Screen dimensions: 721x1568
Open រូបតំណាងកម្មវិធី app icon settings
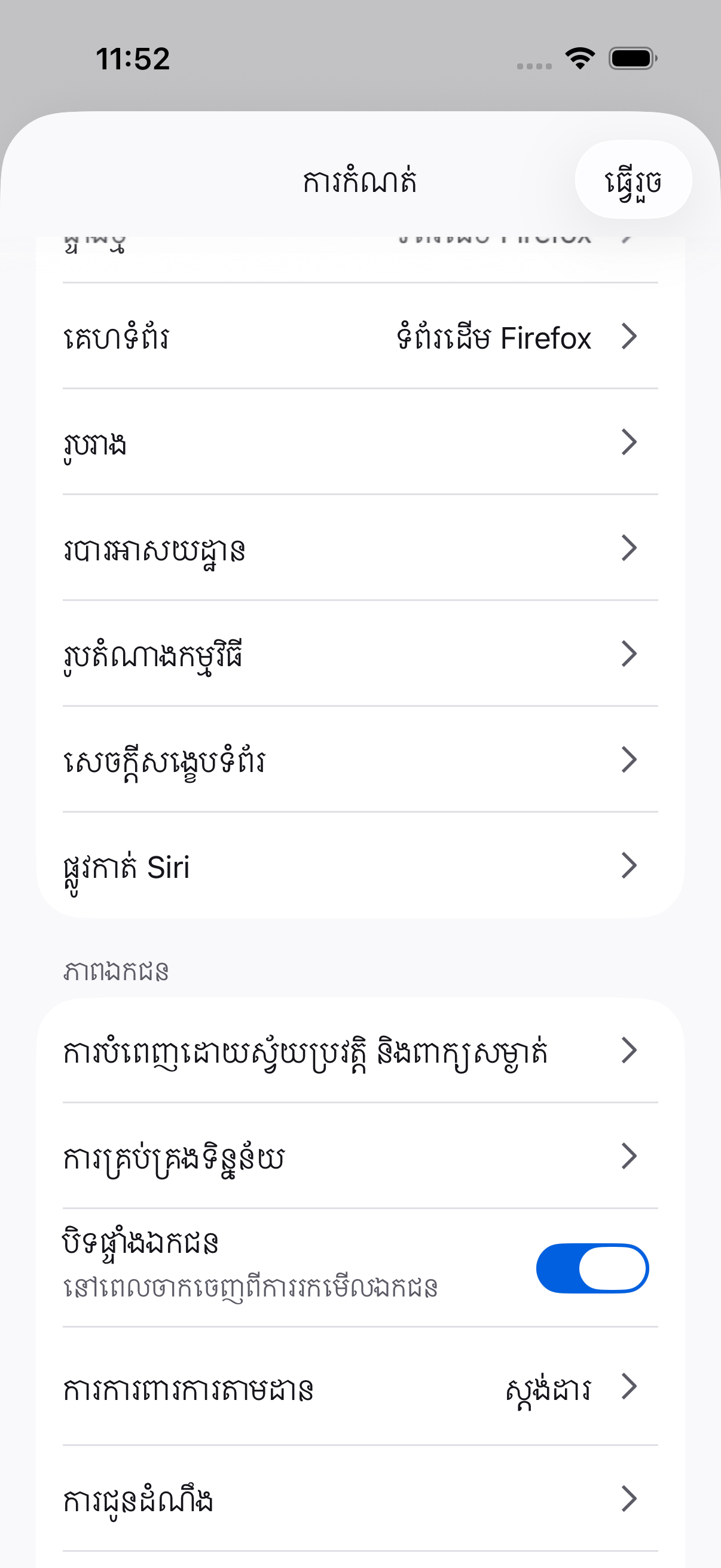pyautogui.click(x=360, y=654)
